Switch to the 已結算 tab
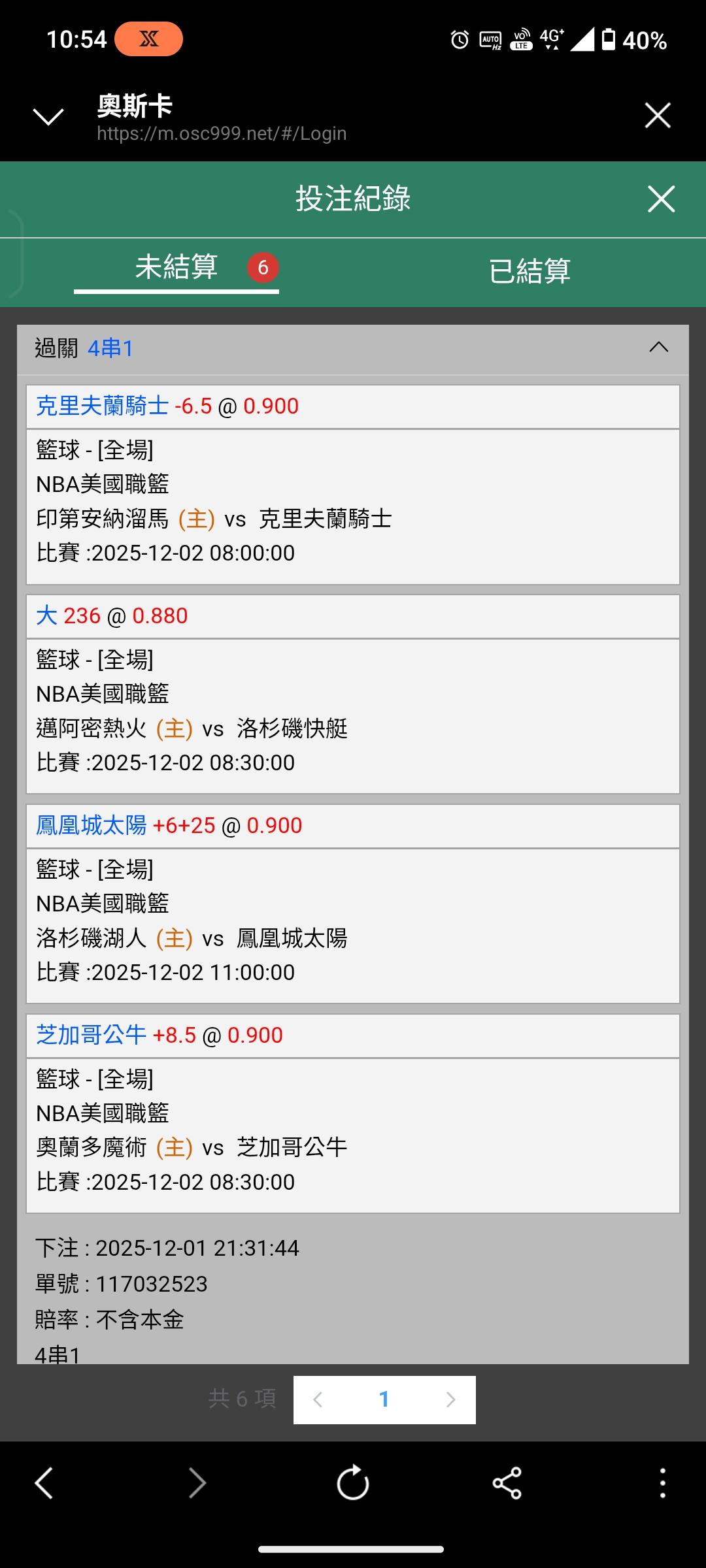This screenshot has width=706, height=1568. (529, 270)
